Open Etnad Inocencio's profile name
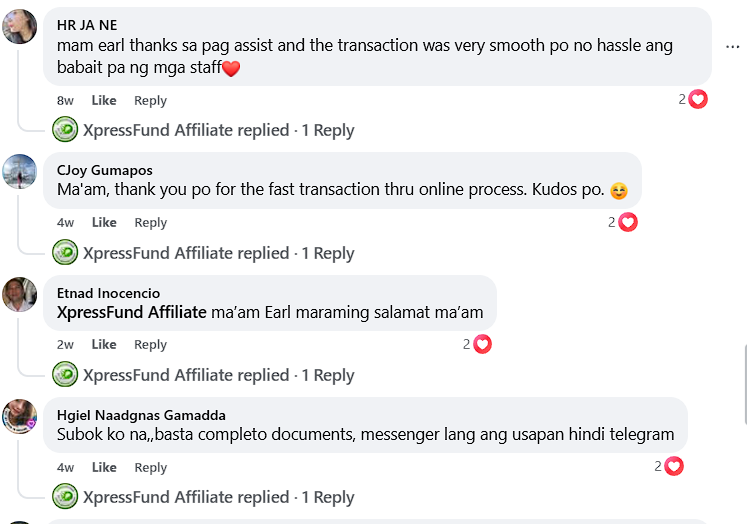The height and width of the screenshot is (524, 747). [108, 293]
